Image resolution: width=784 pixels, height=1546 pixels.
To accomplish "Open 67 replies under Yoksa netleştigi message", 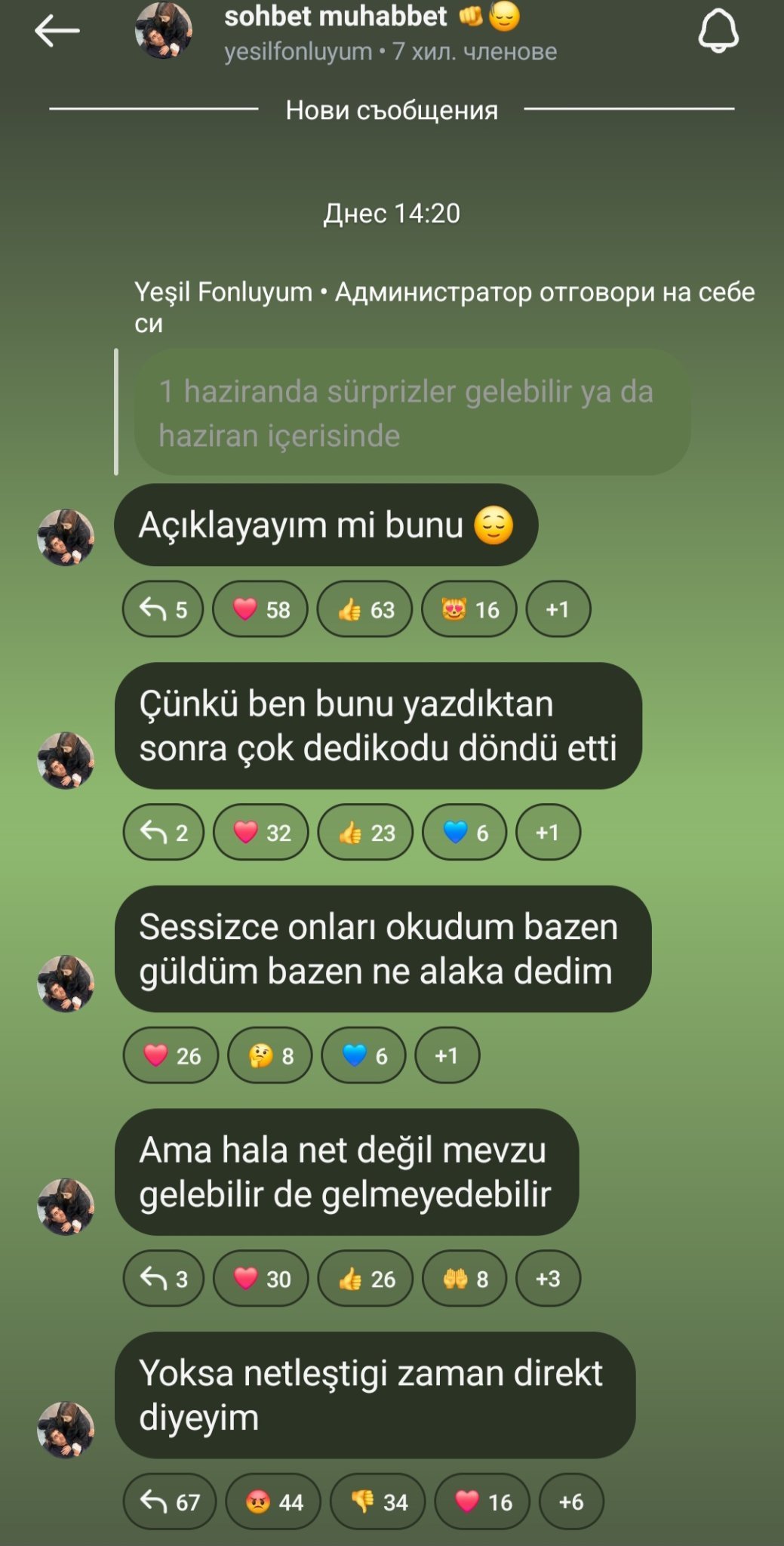I will [x=170, y=1502].
